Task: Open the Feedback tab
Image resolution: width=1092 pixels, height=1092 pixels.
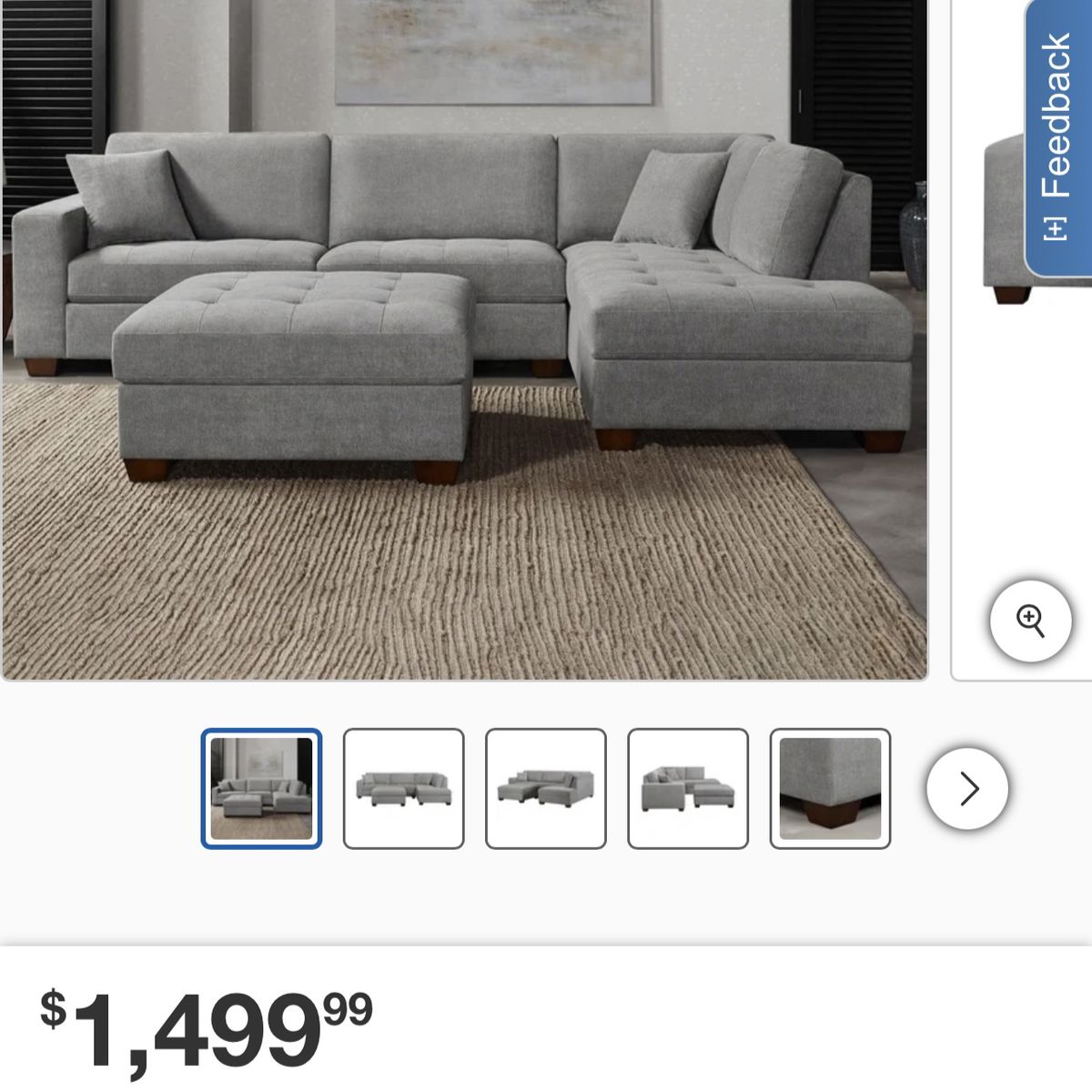Action: (1057, 136)
